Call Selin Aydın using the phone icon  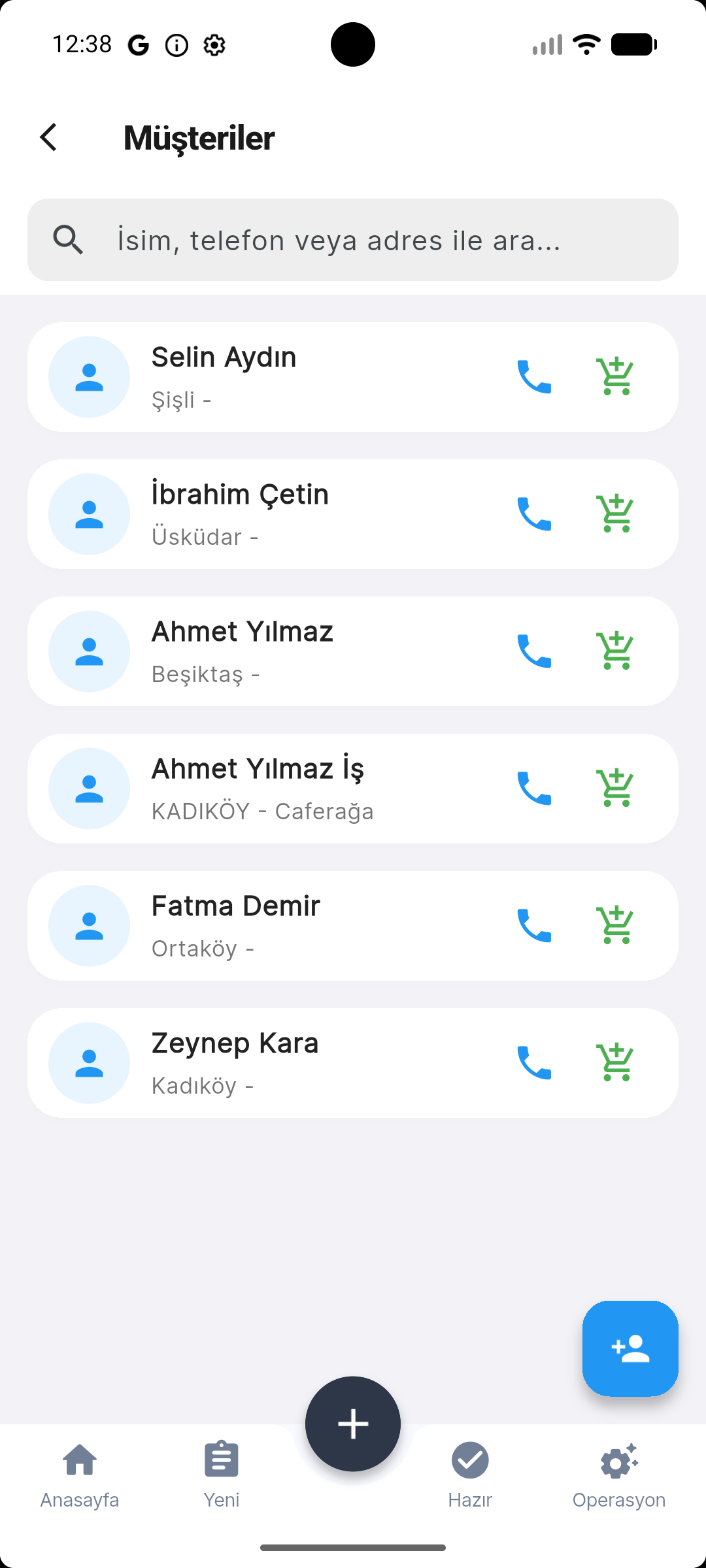(534, 377)
